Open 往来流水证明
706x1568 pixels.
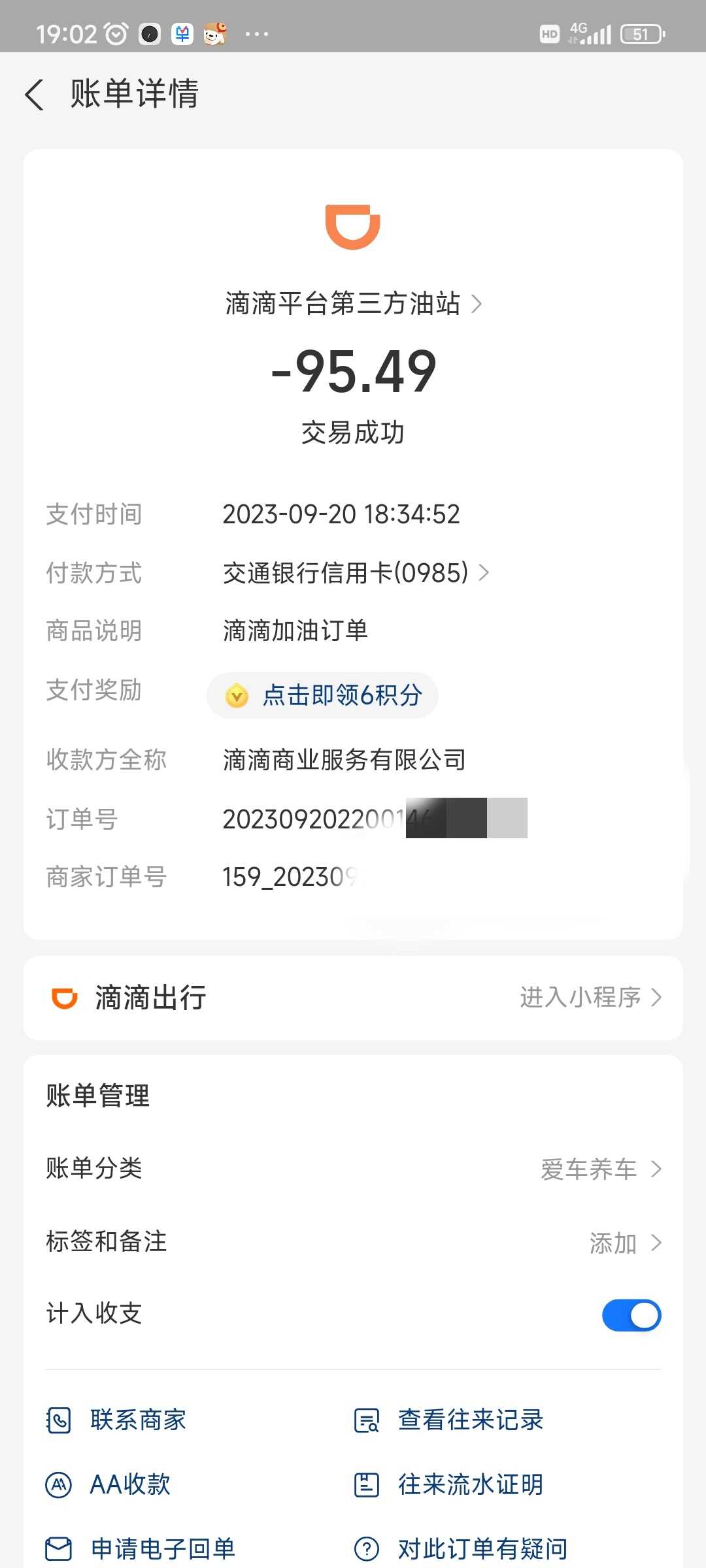pyautogui.click(x=448, y=1484)
